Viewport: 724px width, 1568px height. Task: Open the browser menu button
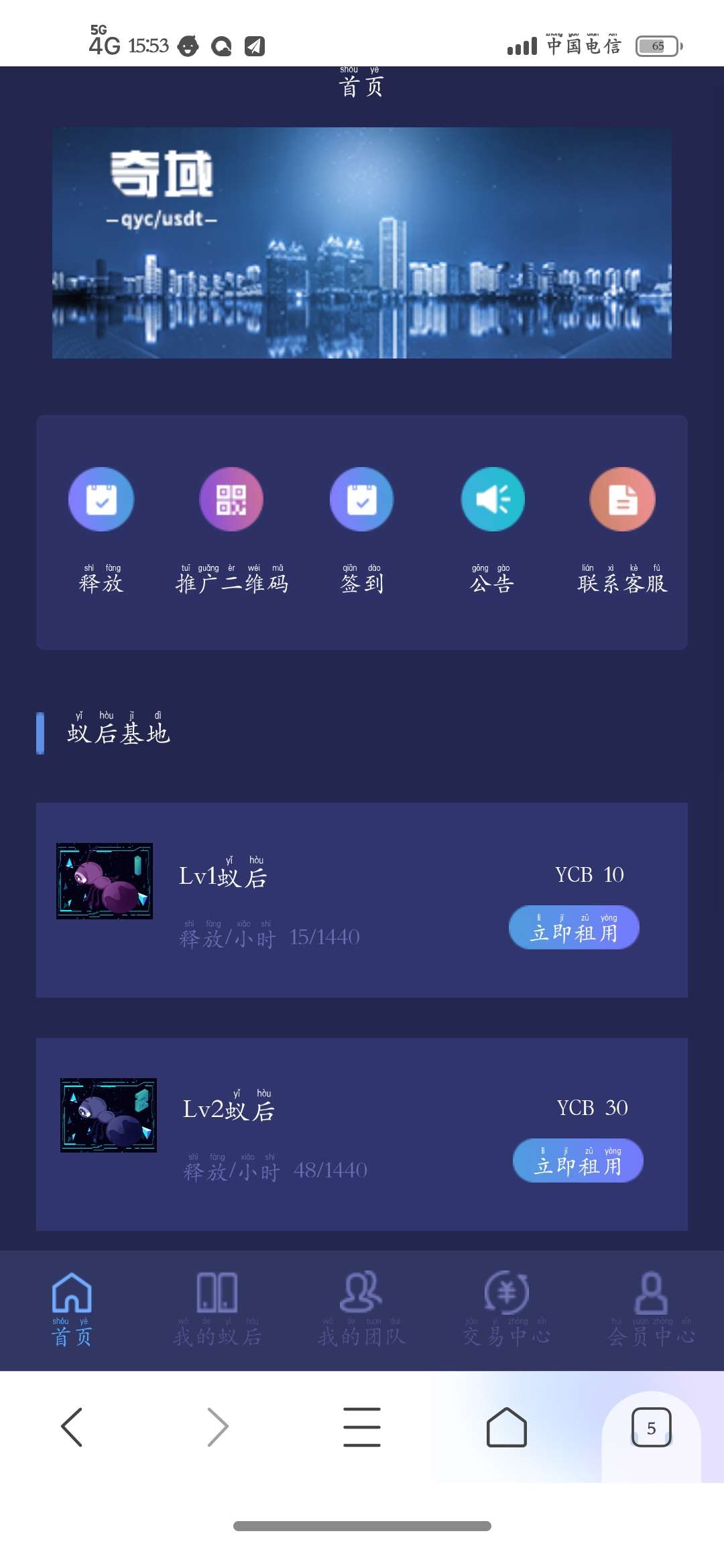click(362, 1427)
